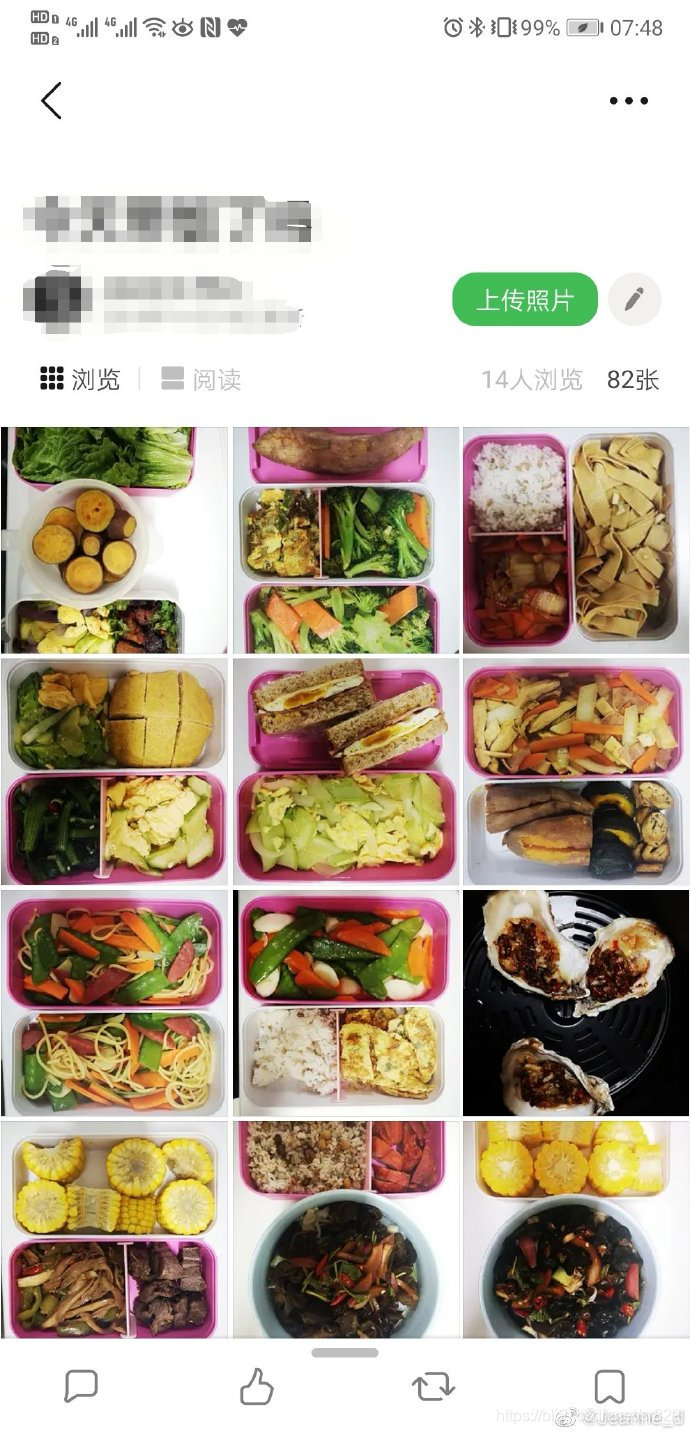Open the photo with sliced sweet potatoes

114,540
